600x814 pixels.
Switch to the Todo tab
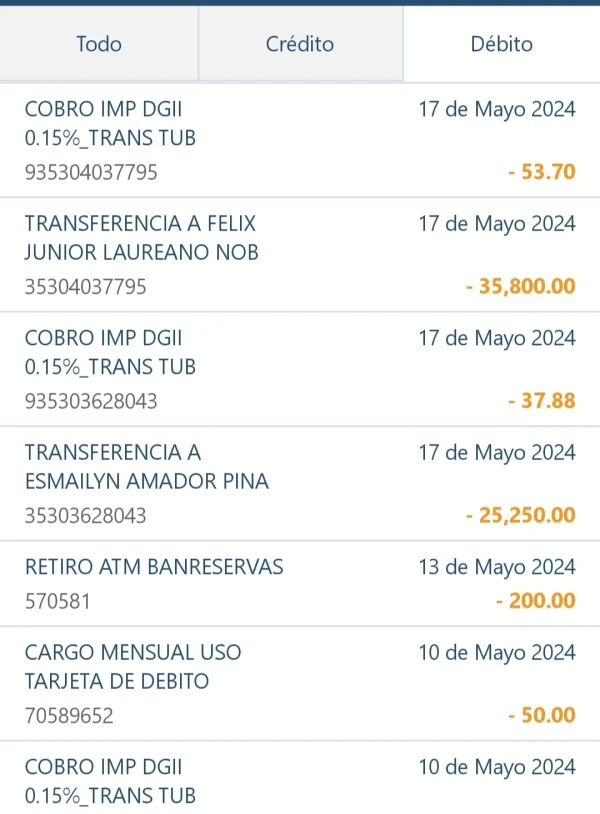click(x=99, y=44)
